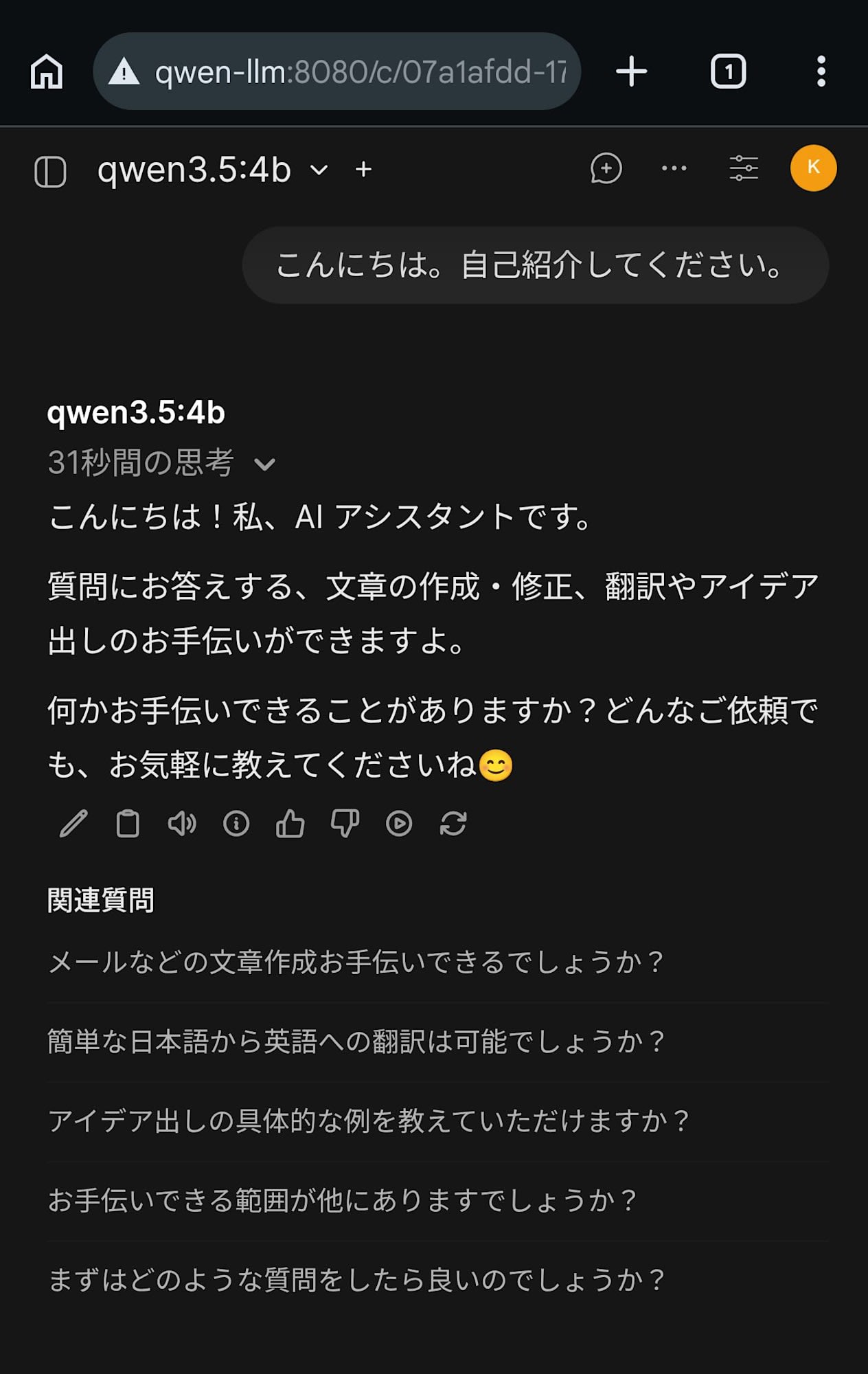
Task: Add another model with the plus icon
Action: pyautogui.click(x=364, y=170)
